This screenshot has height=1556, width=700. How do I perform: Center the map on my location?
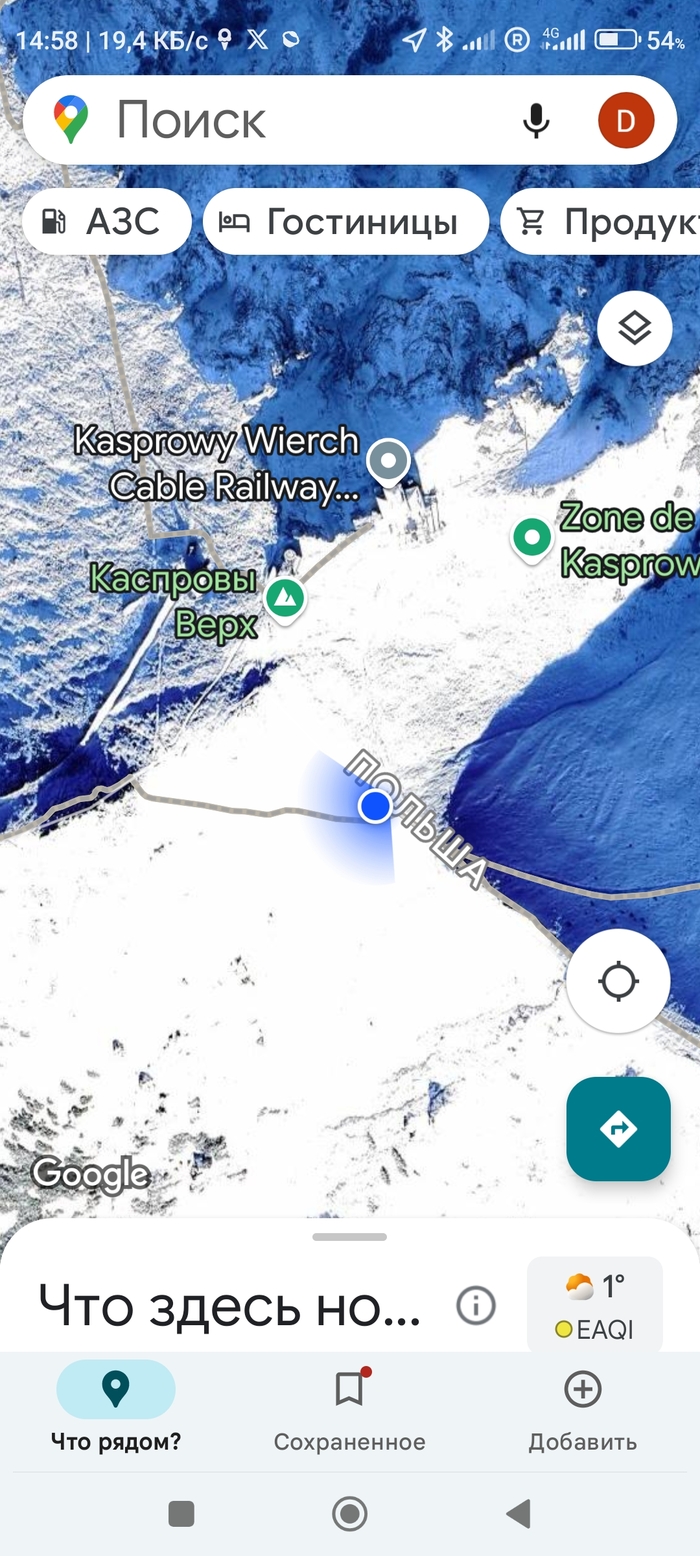(x=618, y=981)
